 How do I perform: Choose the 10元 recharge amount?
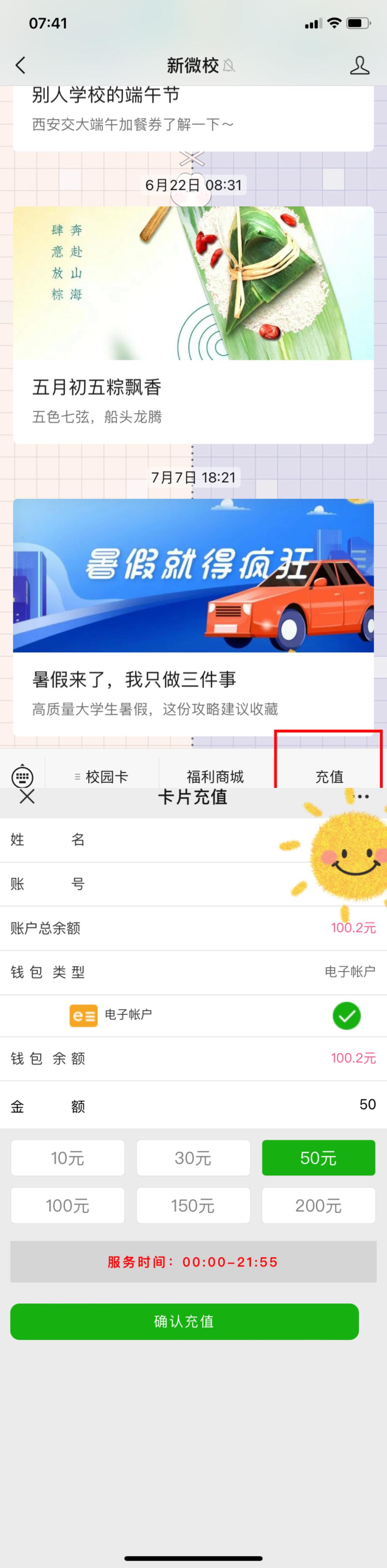(68, 1158)
